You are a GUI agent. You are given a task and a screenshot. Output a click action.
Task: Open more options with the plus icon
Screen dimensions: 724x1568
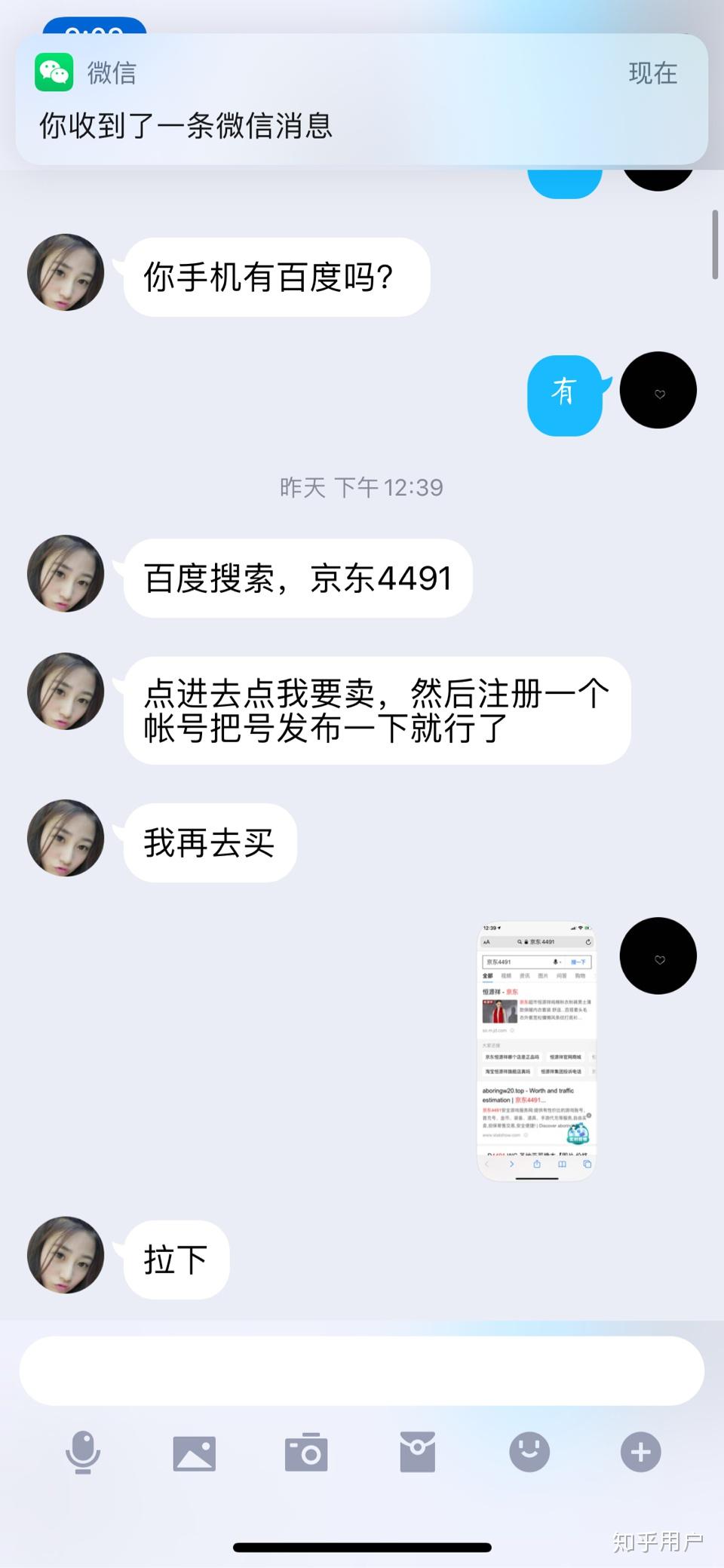[x=640, y=1452]
